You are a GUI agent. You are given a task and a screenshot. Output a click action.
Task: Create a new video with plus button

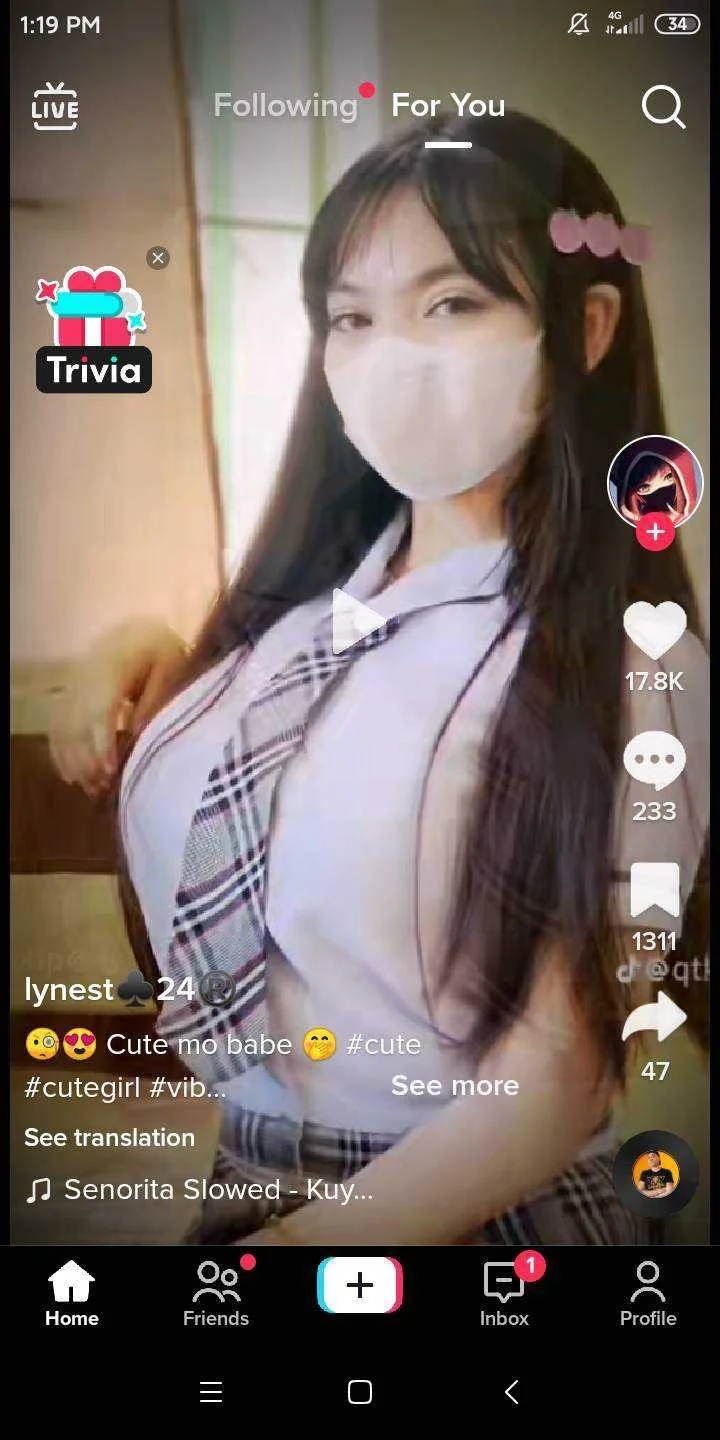click(x=360, y=1285)
